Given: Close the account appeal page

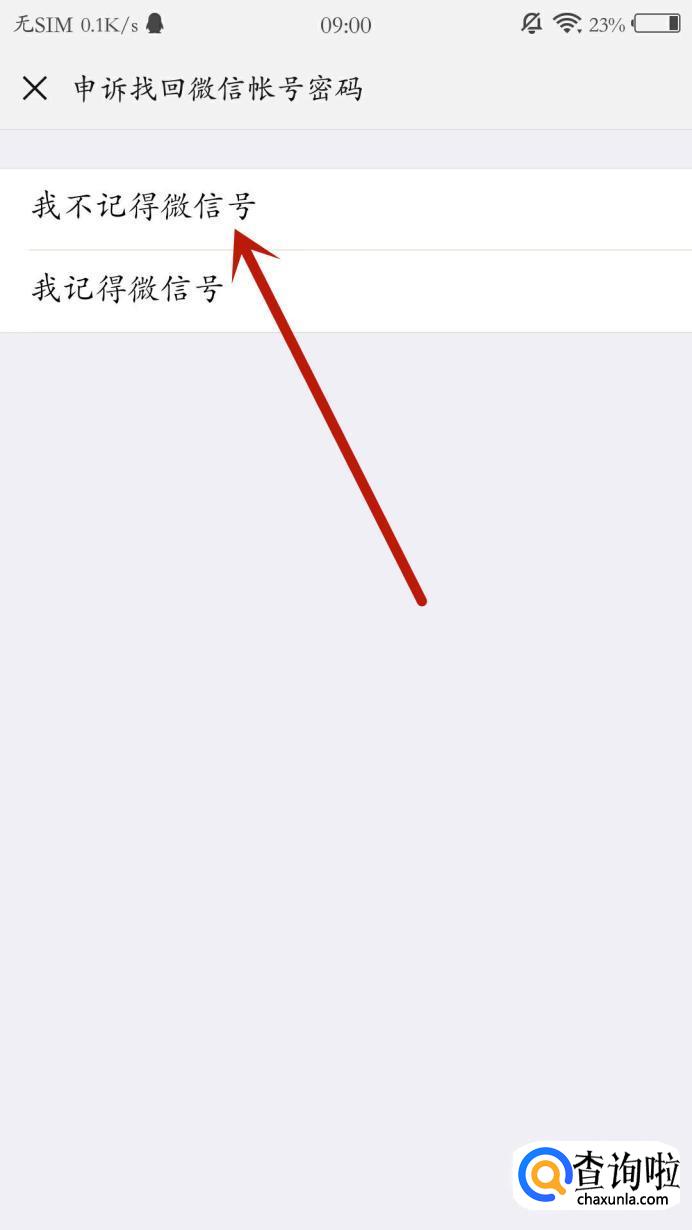Looking at the screenshot, I should 35,89.
